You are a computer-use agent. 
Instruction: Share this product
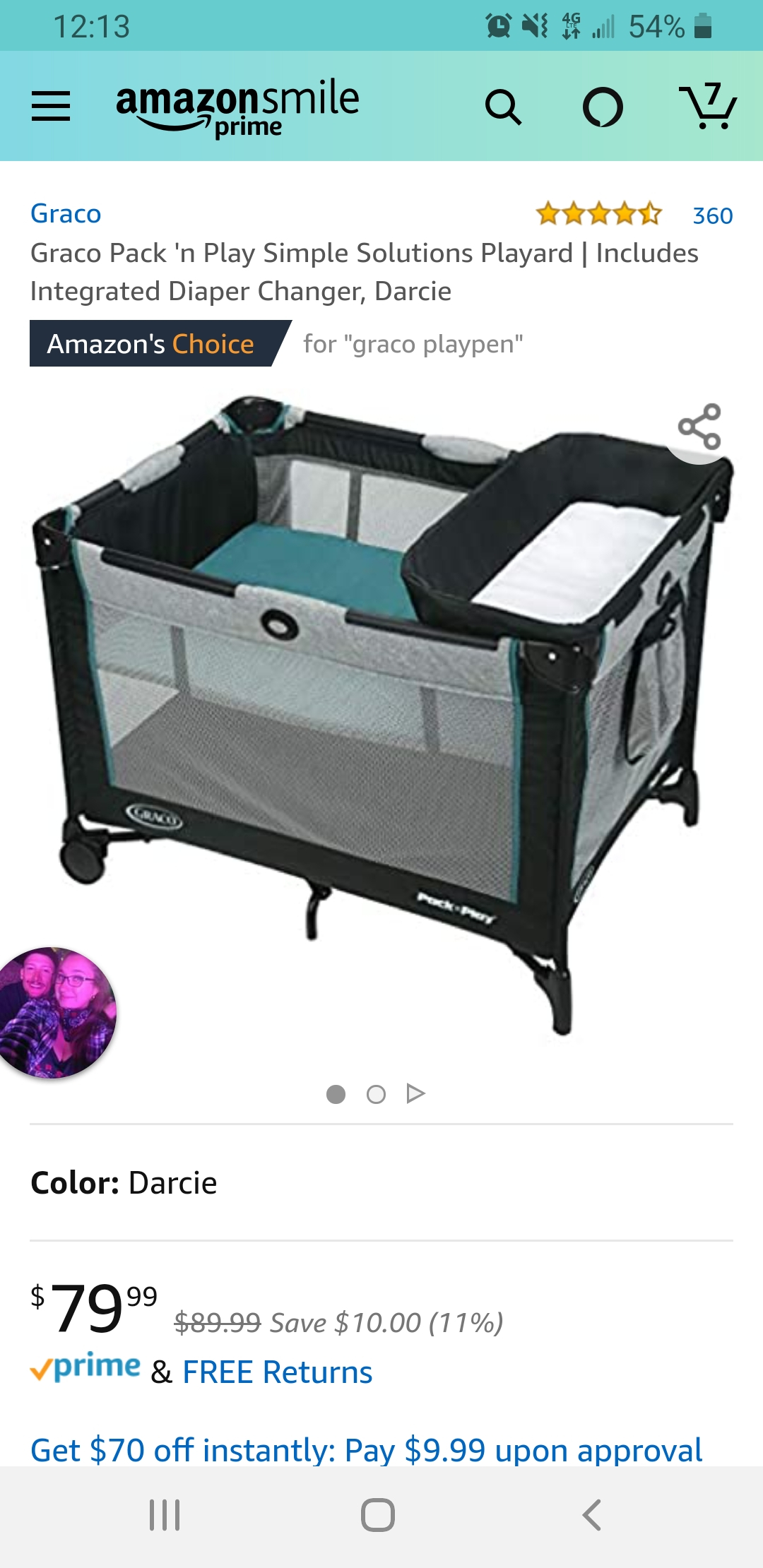(x=699, y=427)
